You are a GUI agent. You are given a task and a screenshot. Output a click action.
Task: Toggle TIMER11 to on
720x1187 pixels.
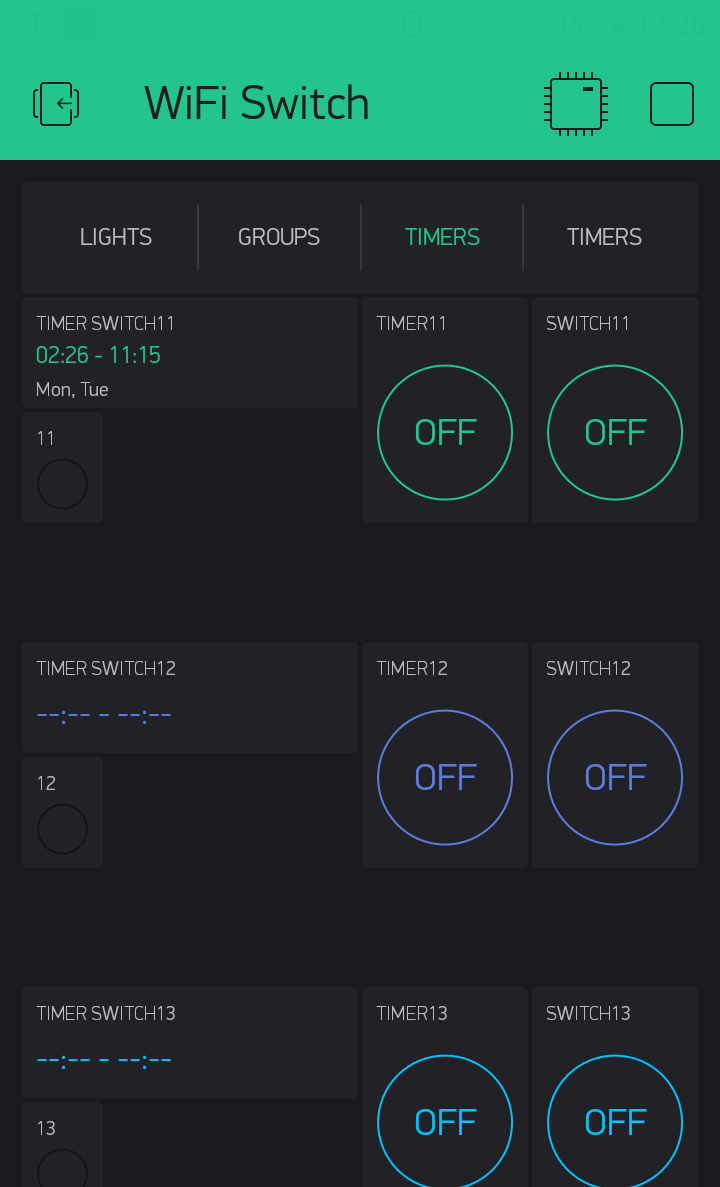click(x=445, y=432)
